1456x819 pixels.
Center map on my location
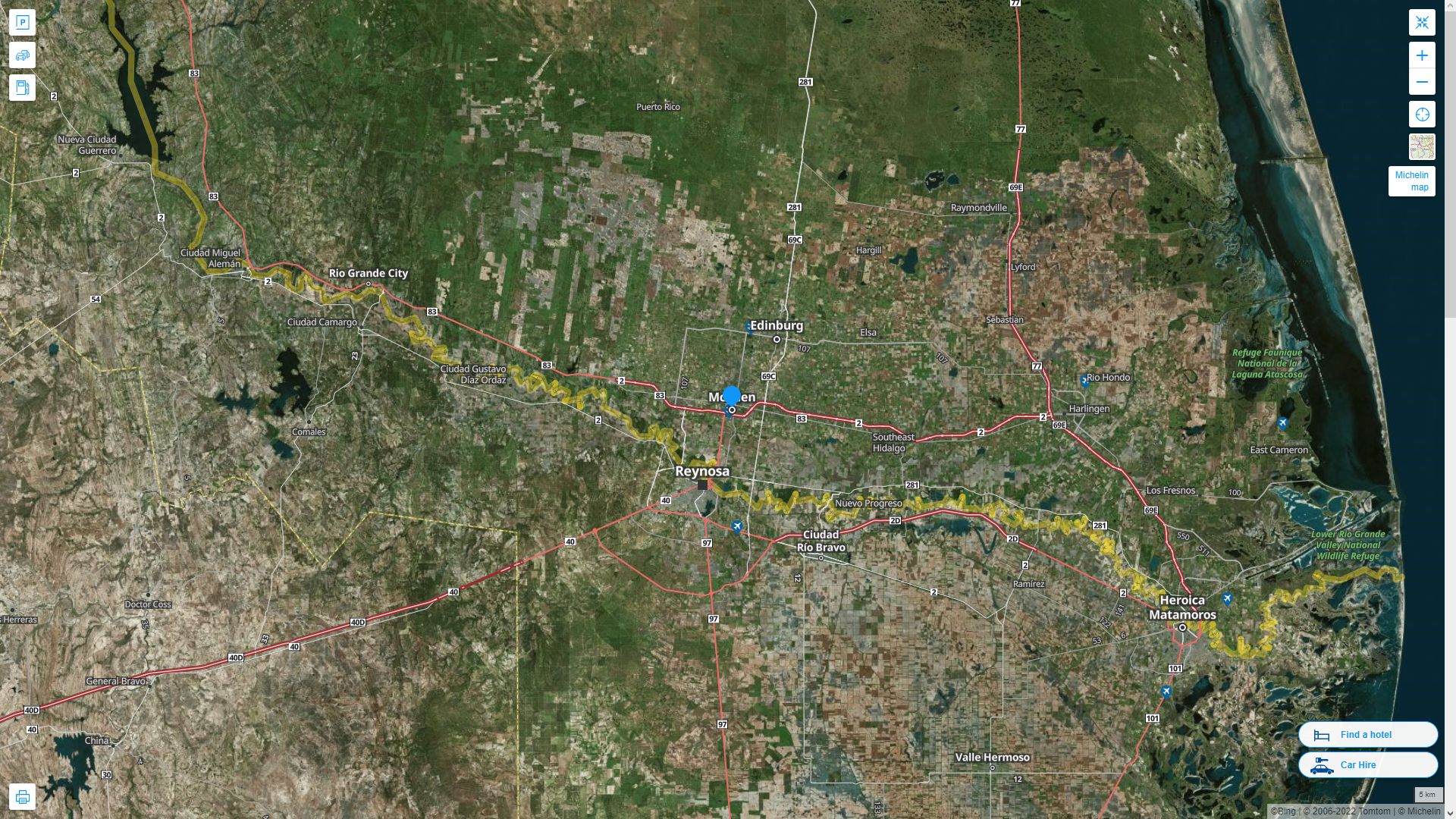[1422, 115]
